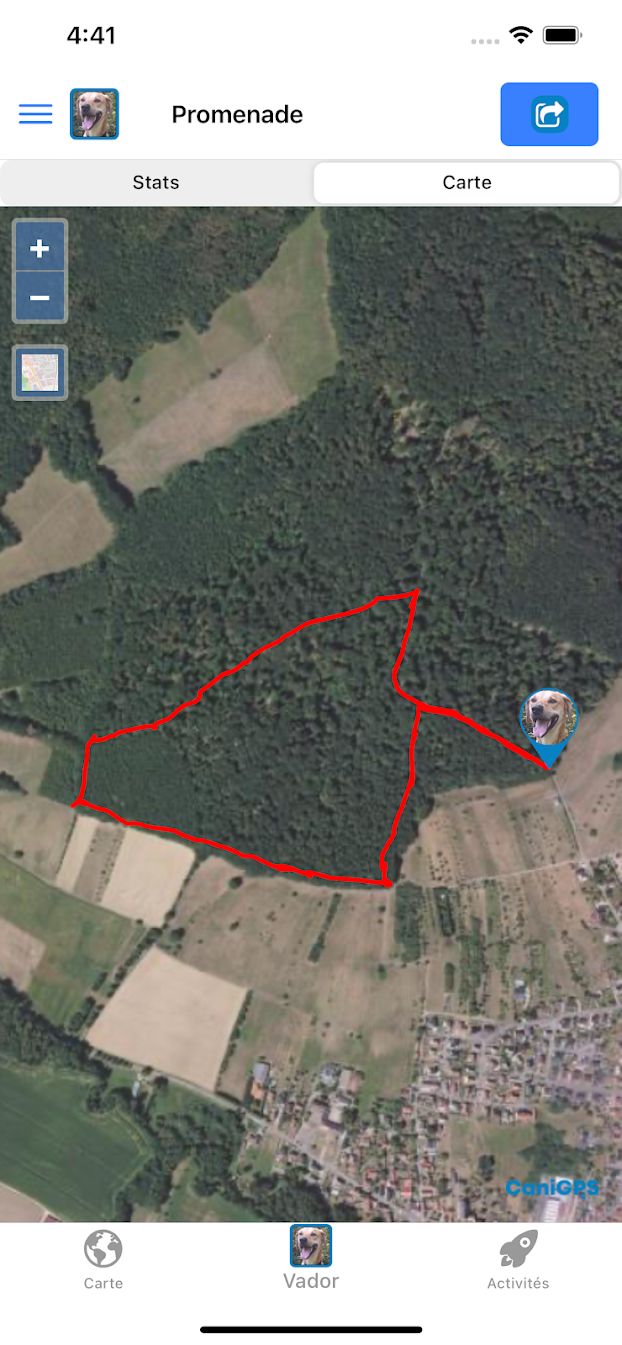Go to the Activités tab
The width and height of the screenshot is (622, 1345).
click(518, 1259)
